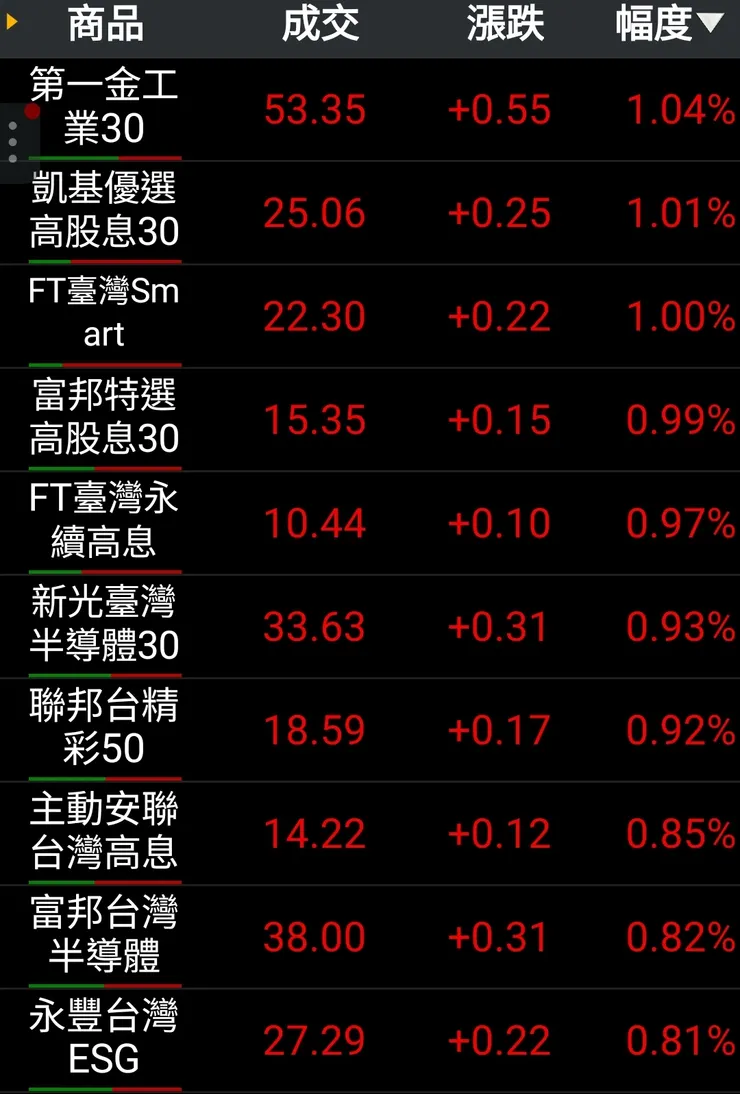Viewport: 740px width, 1094px height.
Task: Open 新光臺灣半導體30 row
Action: [x=105, y=626]
